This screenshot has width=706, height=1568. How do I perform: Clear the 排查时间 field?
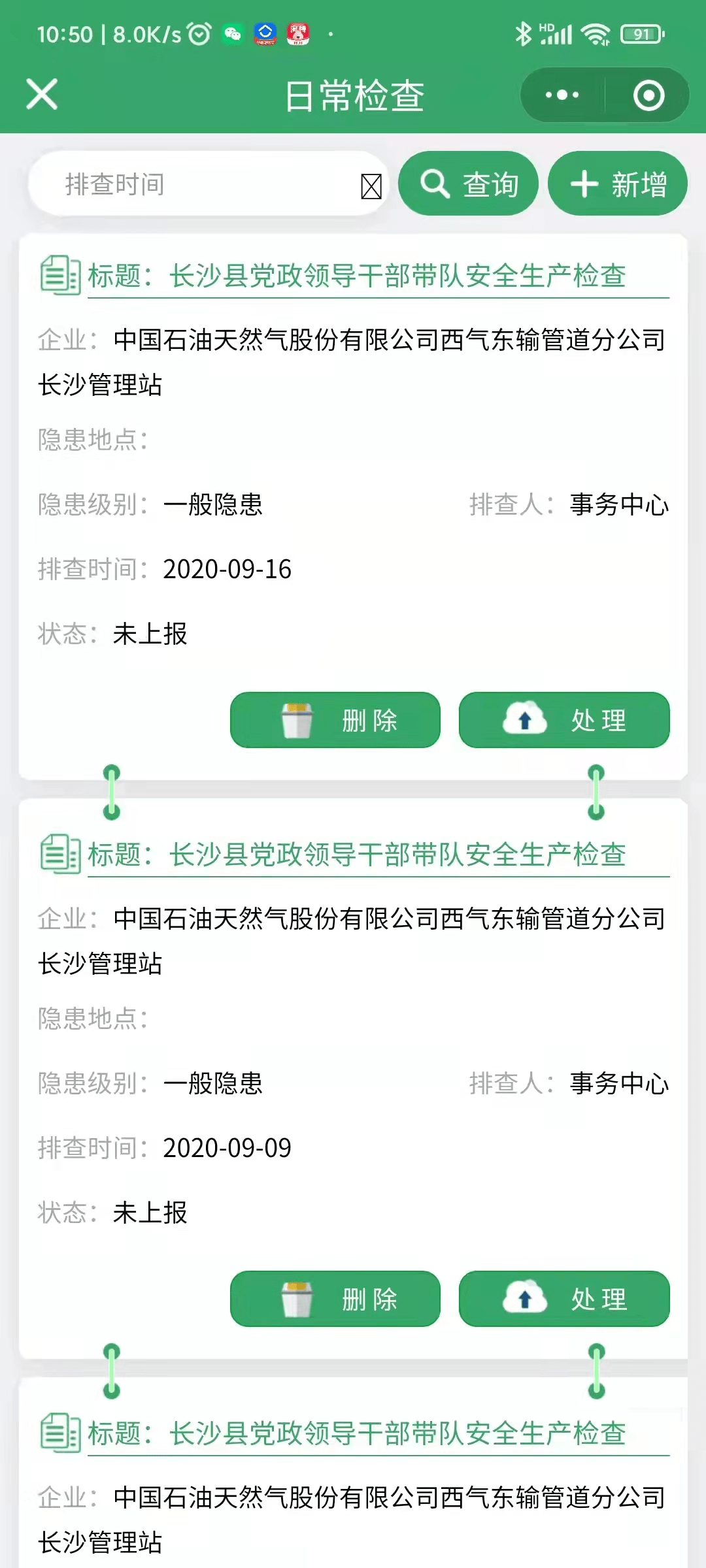tap(371, 187)
